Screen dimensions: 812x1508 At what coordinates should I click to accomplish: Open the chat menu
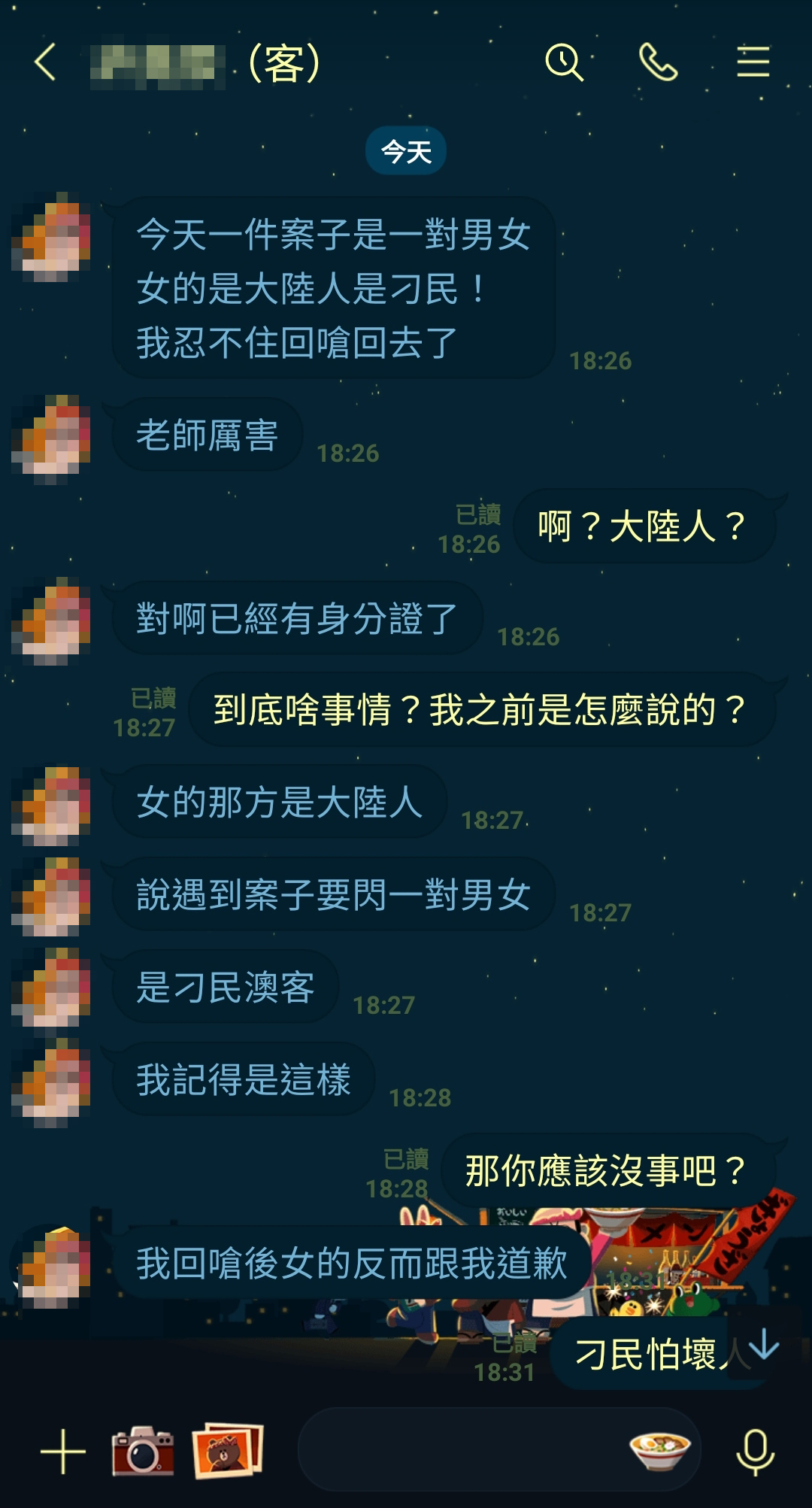(753, 62)
